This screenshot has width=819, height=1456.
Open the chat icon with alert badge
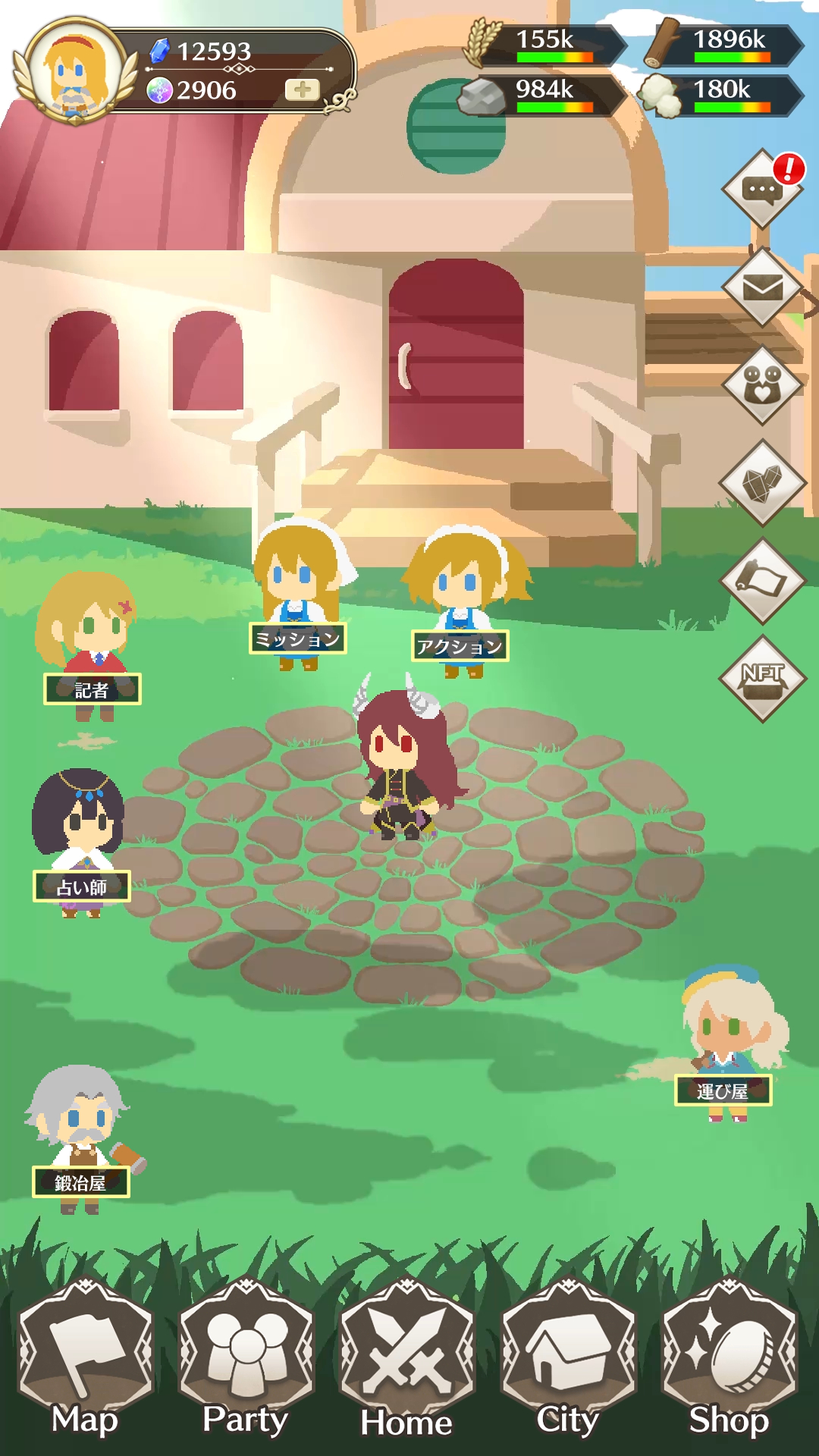(x=763, y=190)
